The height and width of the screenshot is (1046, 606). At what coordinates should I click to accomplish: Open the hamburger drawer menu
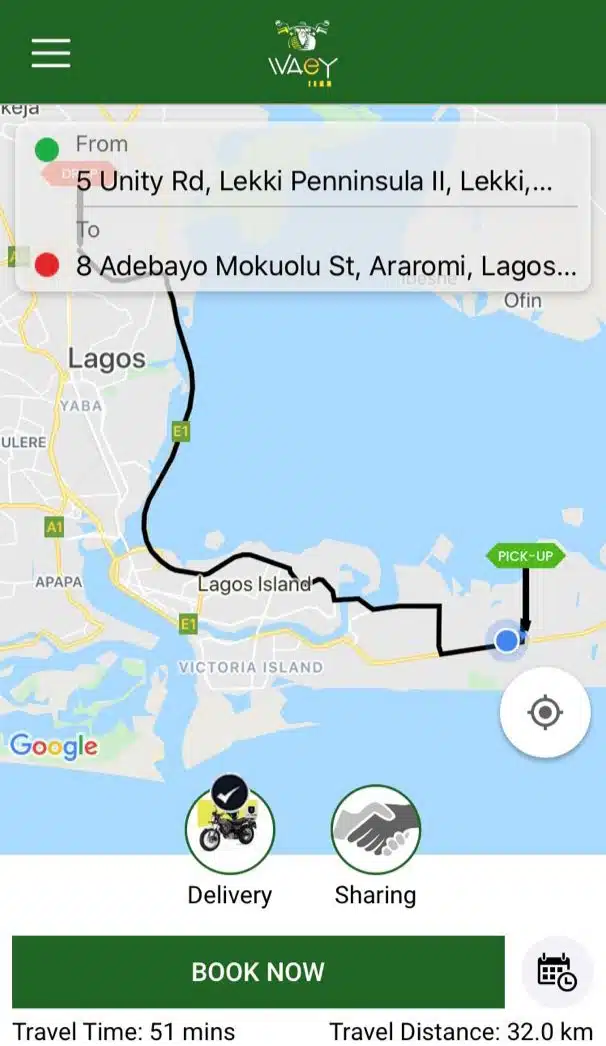pyautogui.click(x=51, y=53)
